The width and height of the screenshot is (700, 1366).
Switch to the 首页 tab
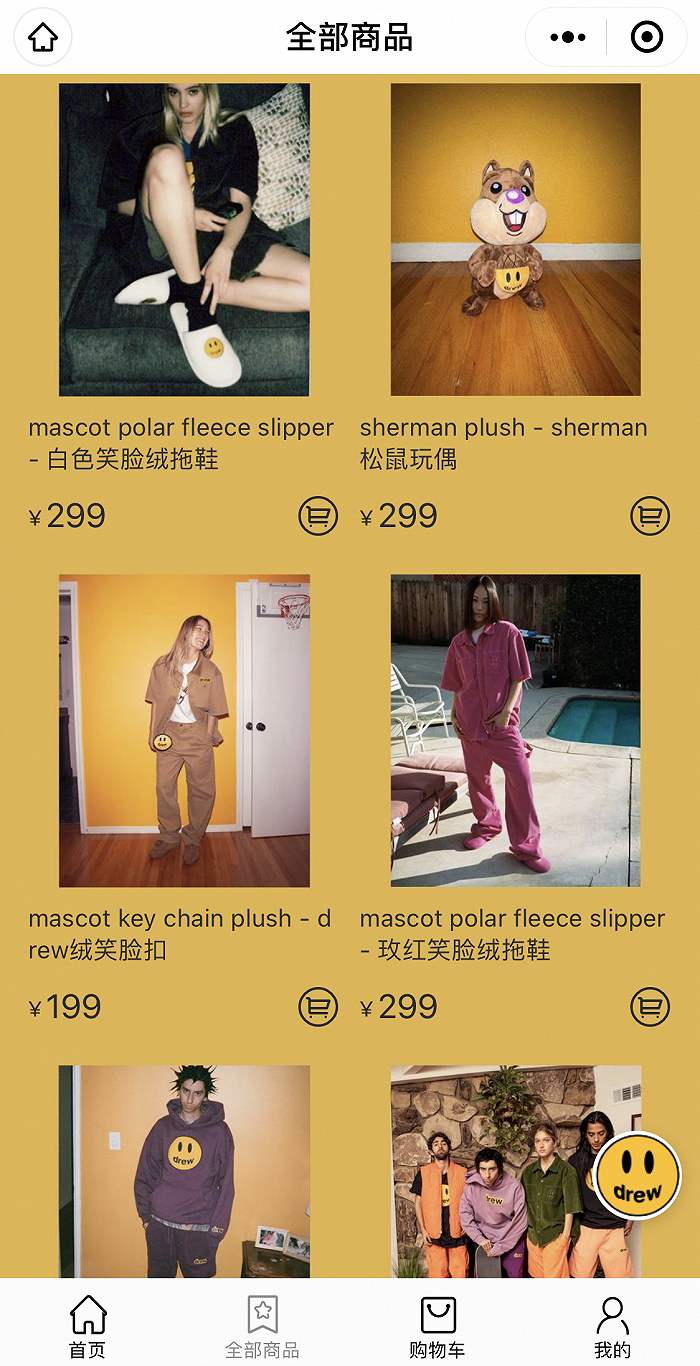(x=87, y=1325)
